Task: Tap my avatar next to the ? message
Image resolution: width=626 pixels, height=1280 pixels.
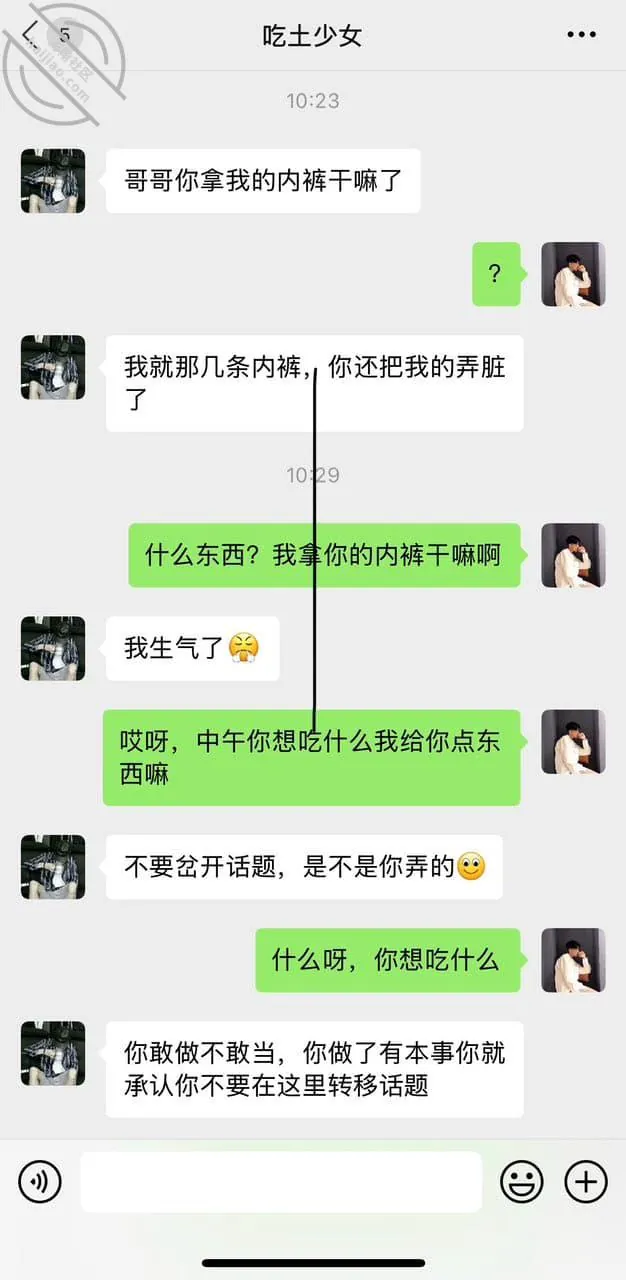Action: pos(573,274)
